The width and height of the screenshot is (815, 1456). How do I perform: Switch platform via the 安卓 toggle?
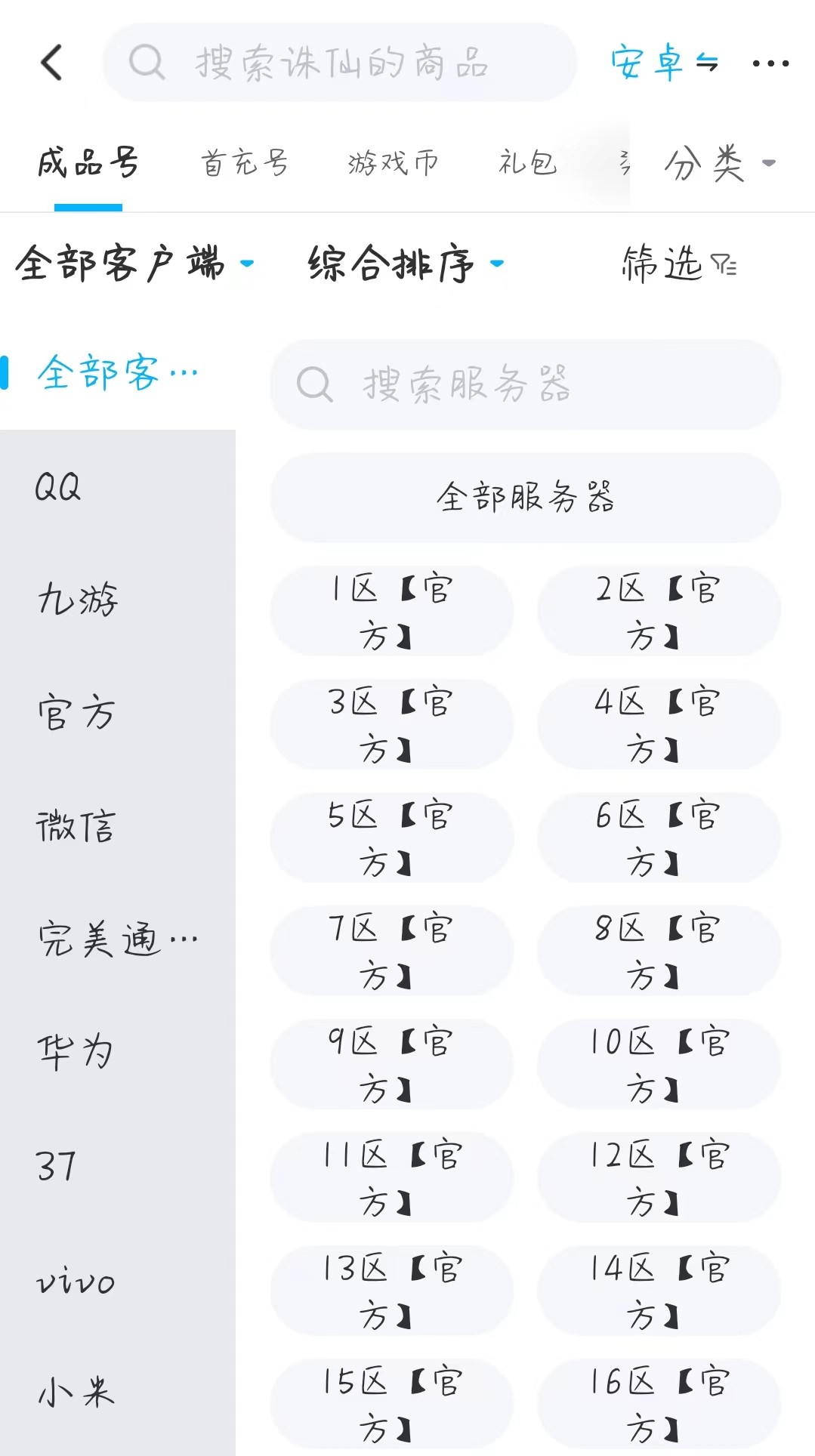[x=663, y=62]
